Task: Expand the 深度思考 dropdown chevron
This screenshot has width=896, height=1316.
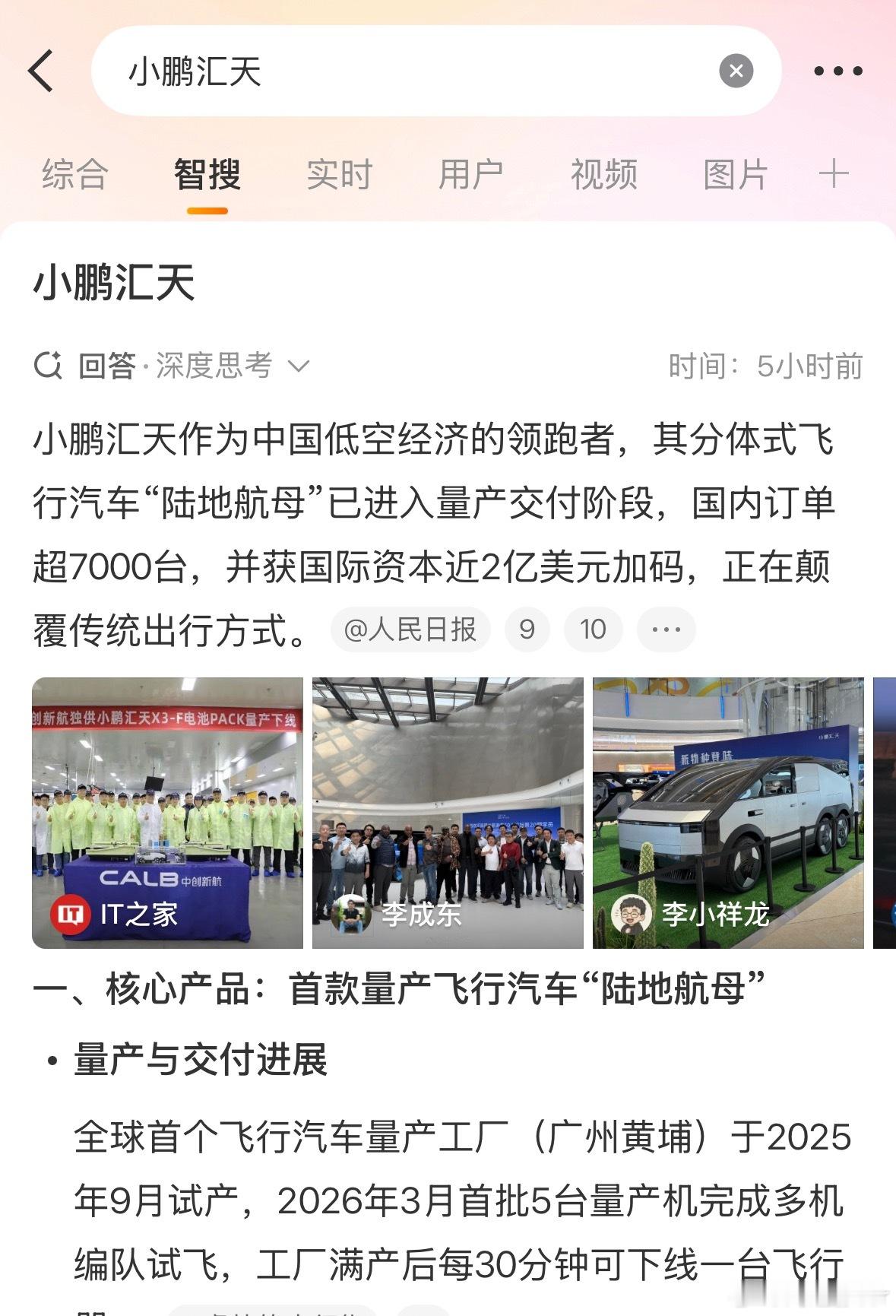Action: (x=298, y=366)
